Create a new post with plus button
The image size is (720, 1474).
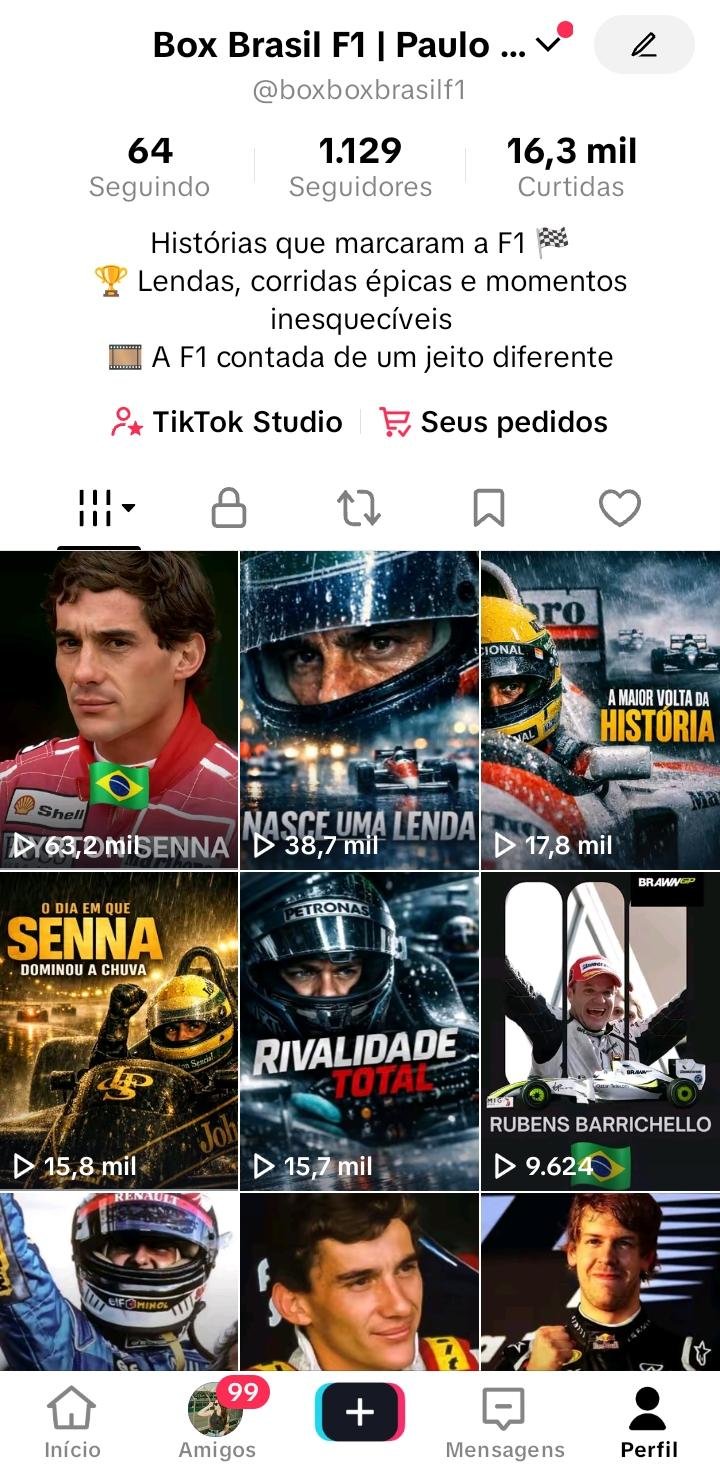point(360,1412)
